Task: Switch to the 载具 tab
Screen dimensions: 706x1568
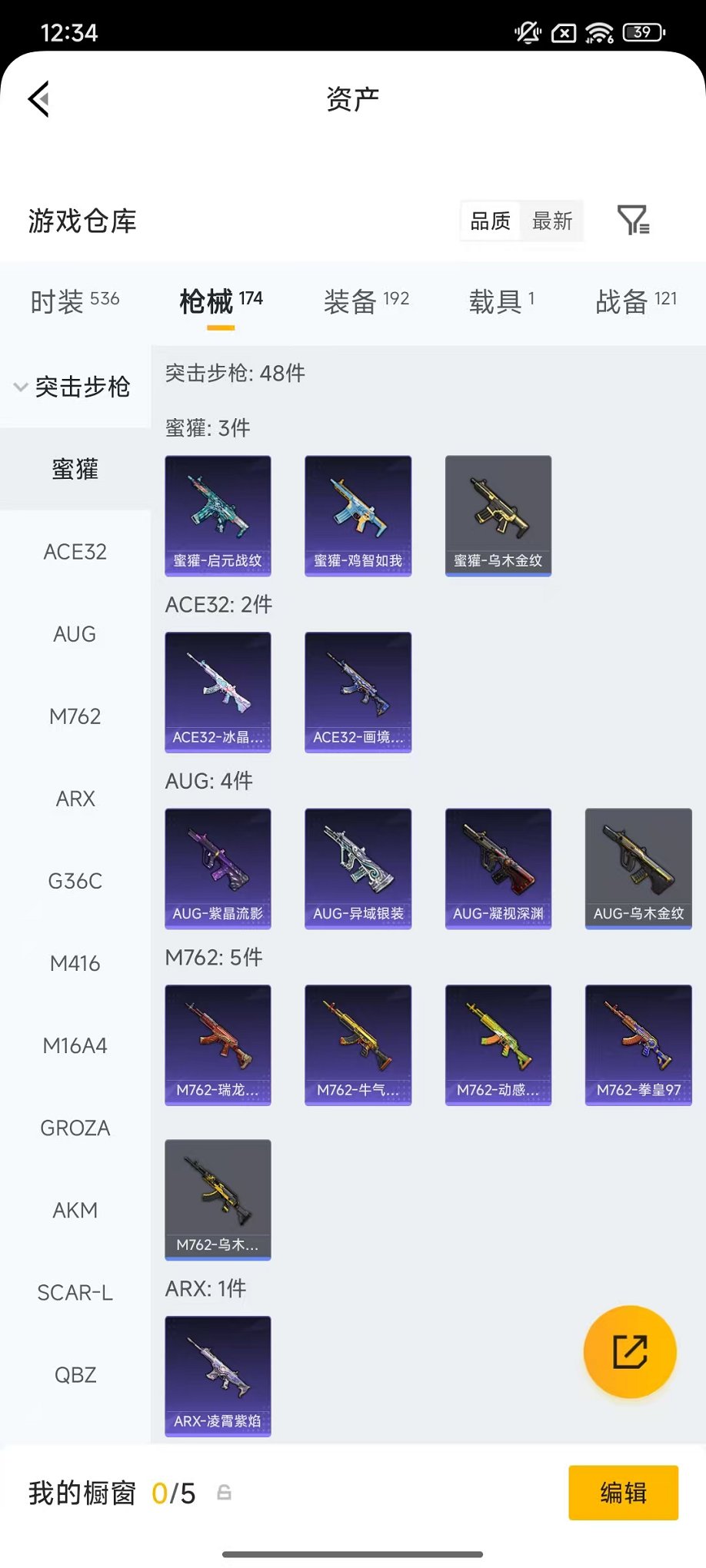Action: (x=501, y=301)
